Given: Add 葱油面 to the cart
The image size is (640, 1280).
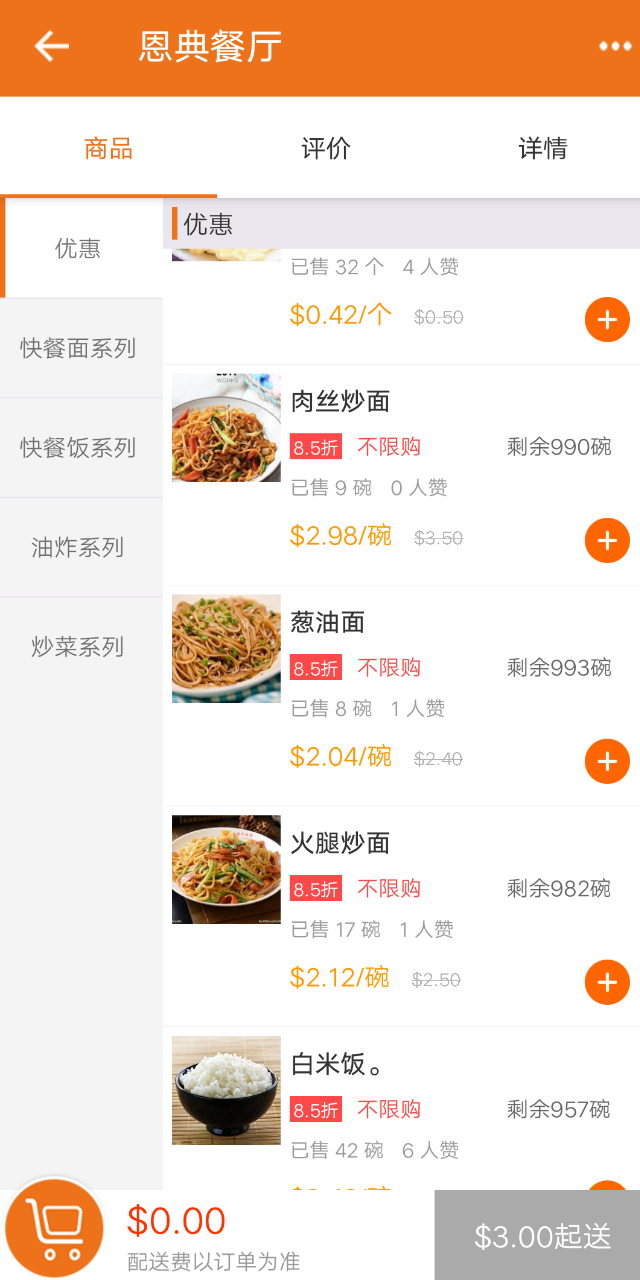Looking at the screenshot, I should (x=607, y=762).
